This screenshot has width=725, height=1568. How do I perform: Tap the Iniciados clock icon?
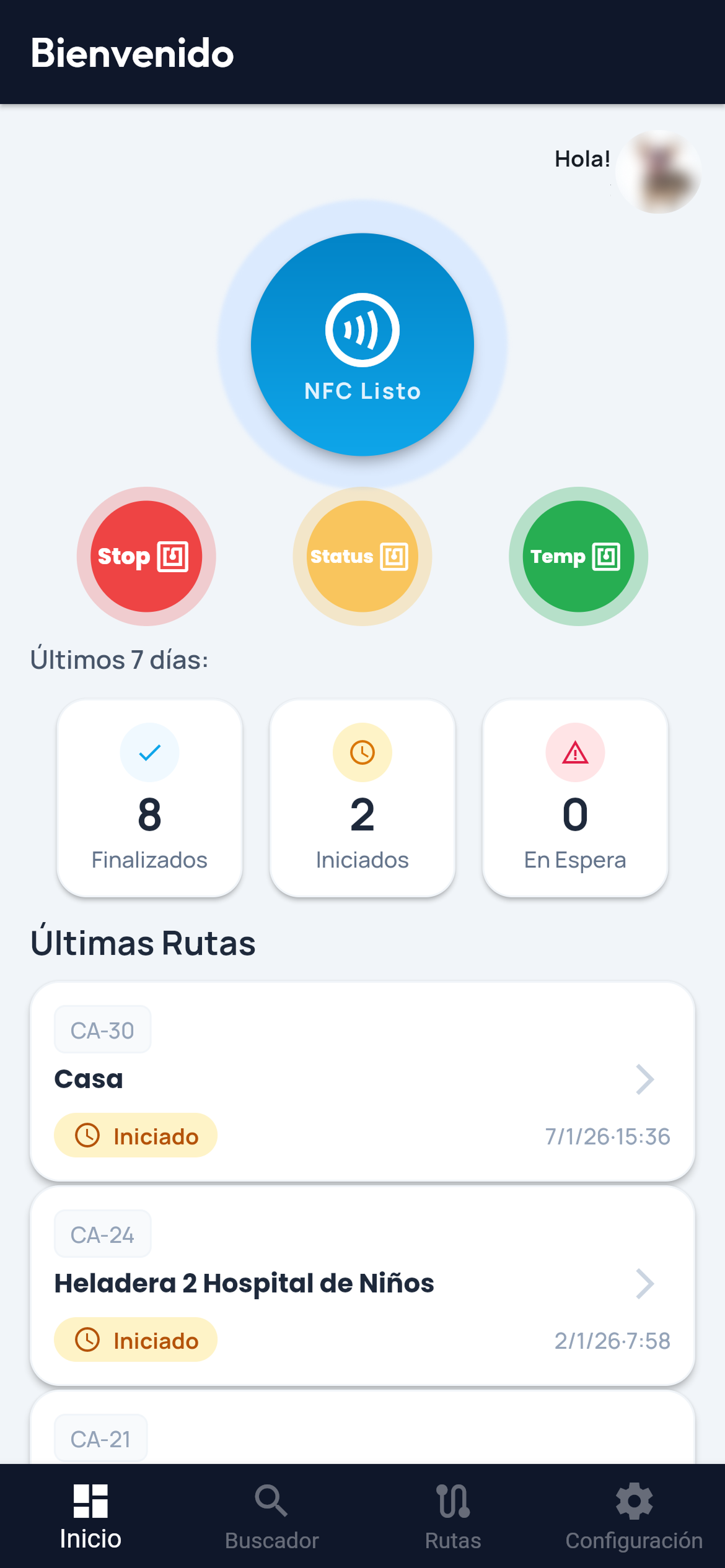pyautogui.click(x=362, y=752)
